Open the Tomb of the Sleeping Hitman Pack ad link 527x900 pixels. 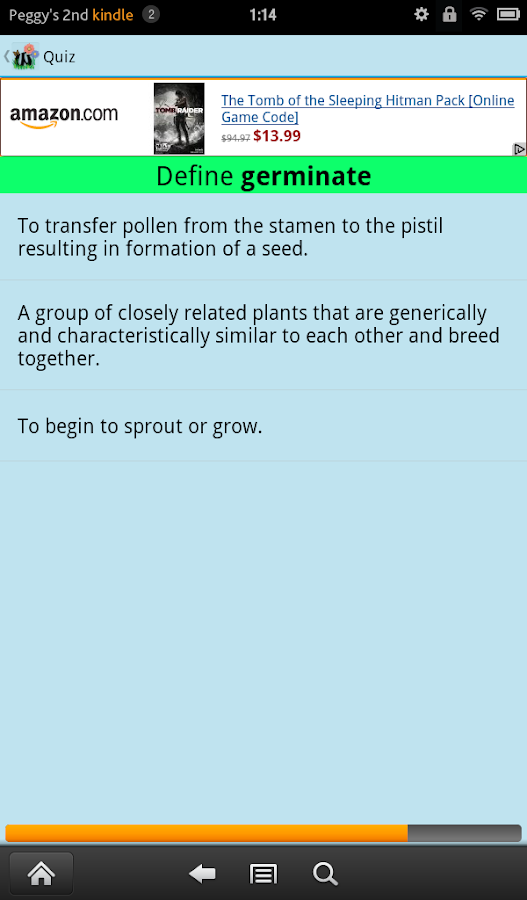(x=367, y=108)
